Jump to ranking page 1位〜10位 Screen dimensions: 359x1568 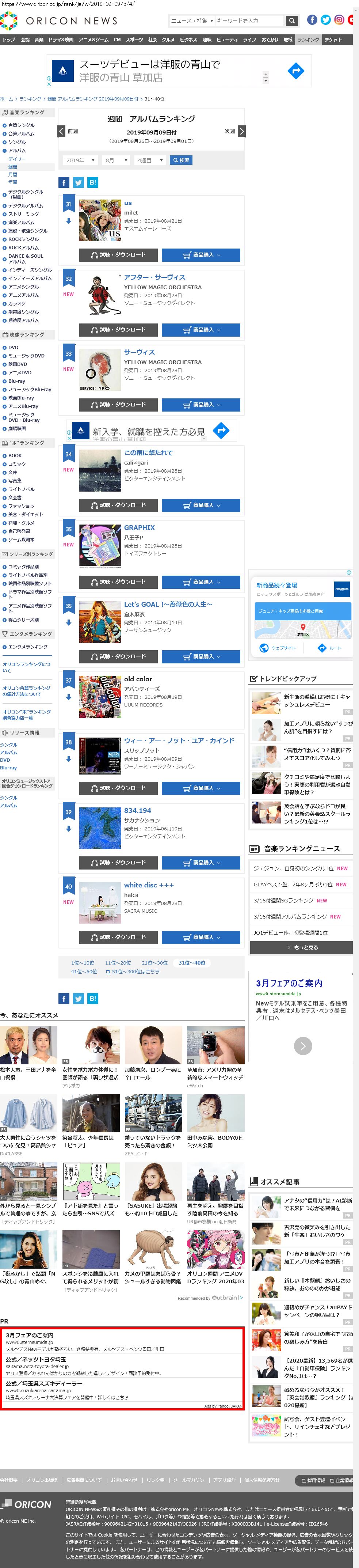pyautogui.click(x=83, y=963)
